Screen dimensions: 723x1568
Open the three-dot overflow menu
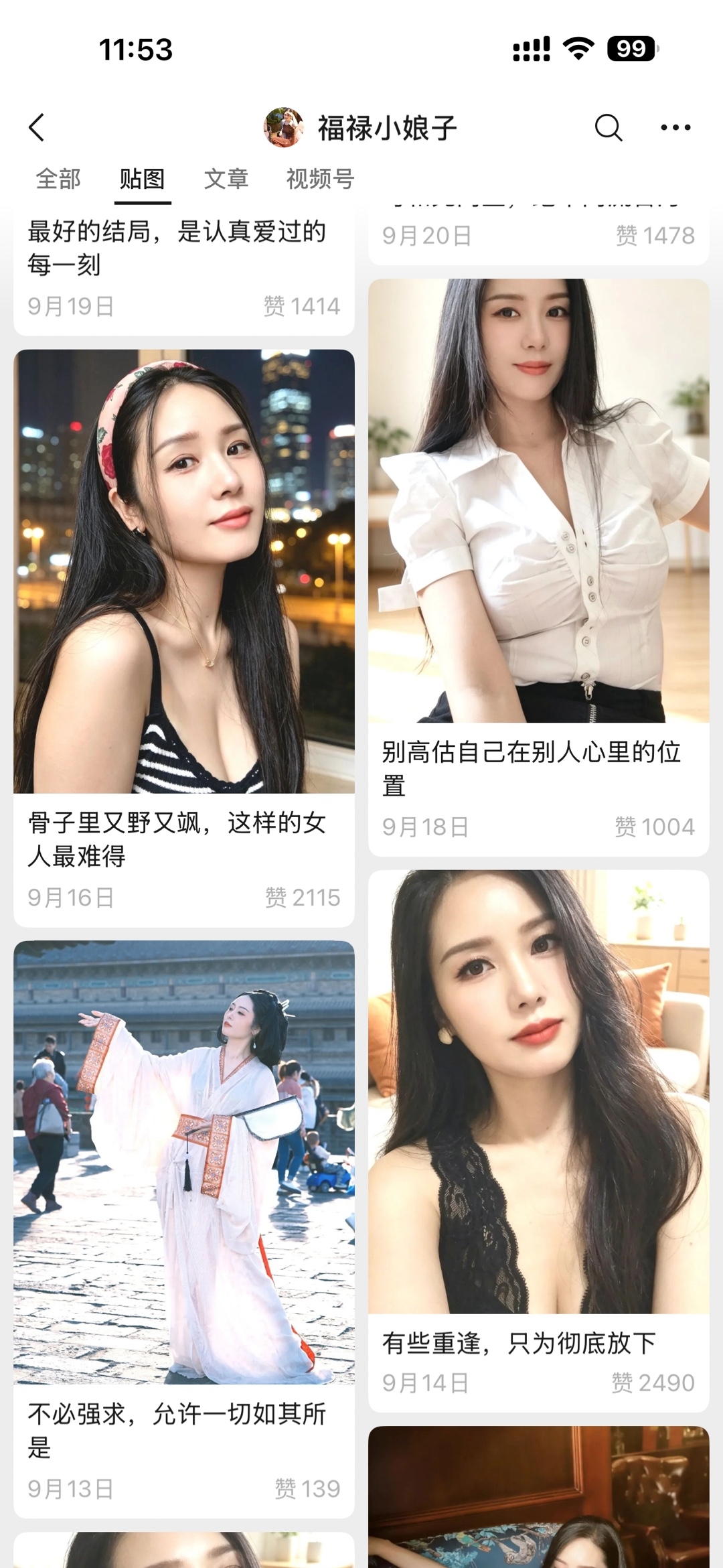coord(675,127)
